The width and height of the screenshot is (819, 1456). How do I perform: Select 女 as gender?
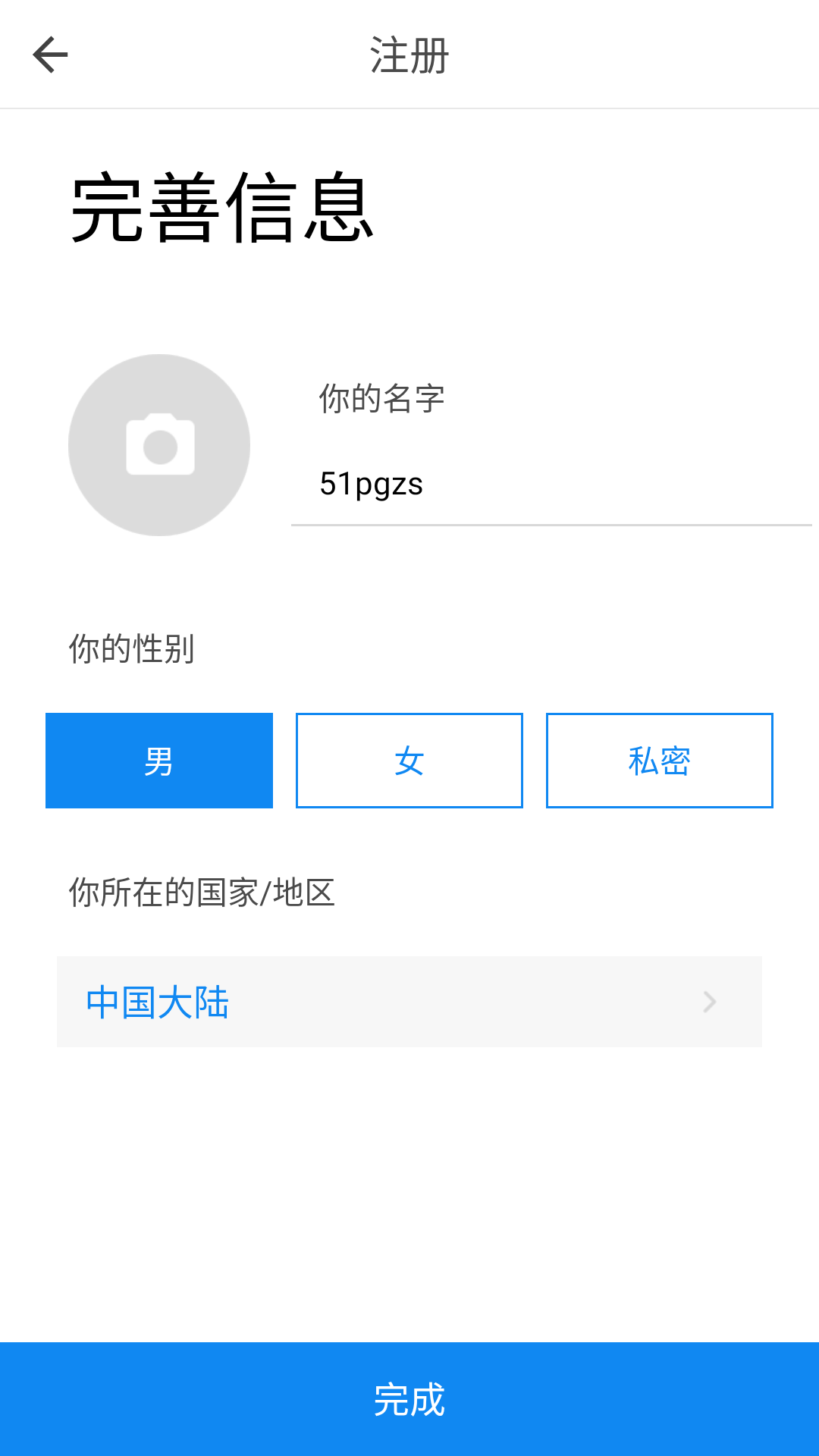[x=409, y=761]
